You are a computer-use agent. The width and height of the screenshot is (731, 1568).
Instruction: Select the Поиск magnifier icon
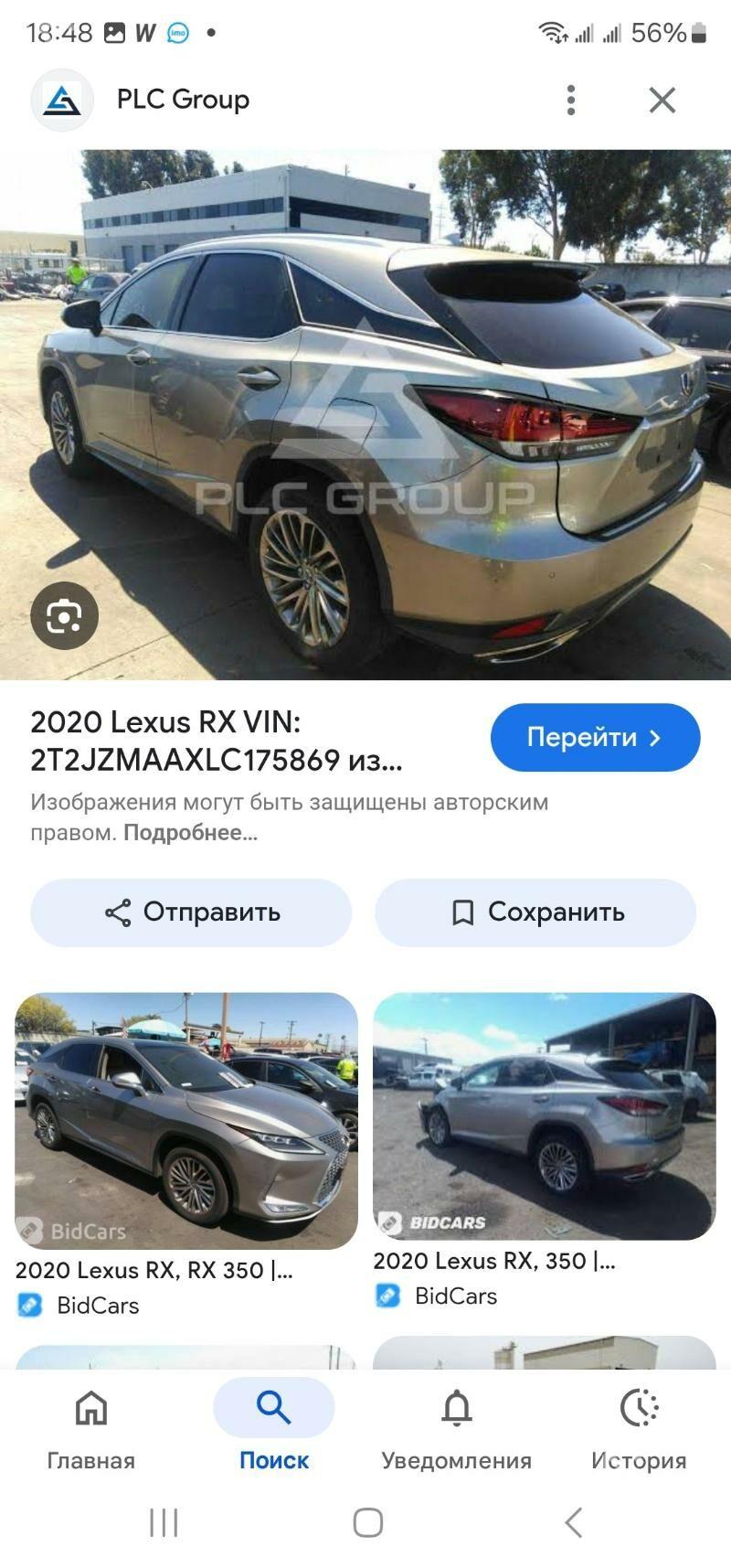(x=274, y=1408)
